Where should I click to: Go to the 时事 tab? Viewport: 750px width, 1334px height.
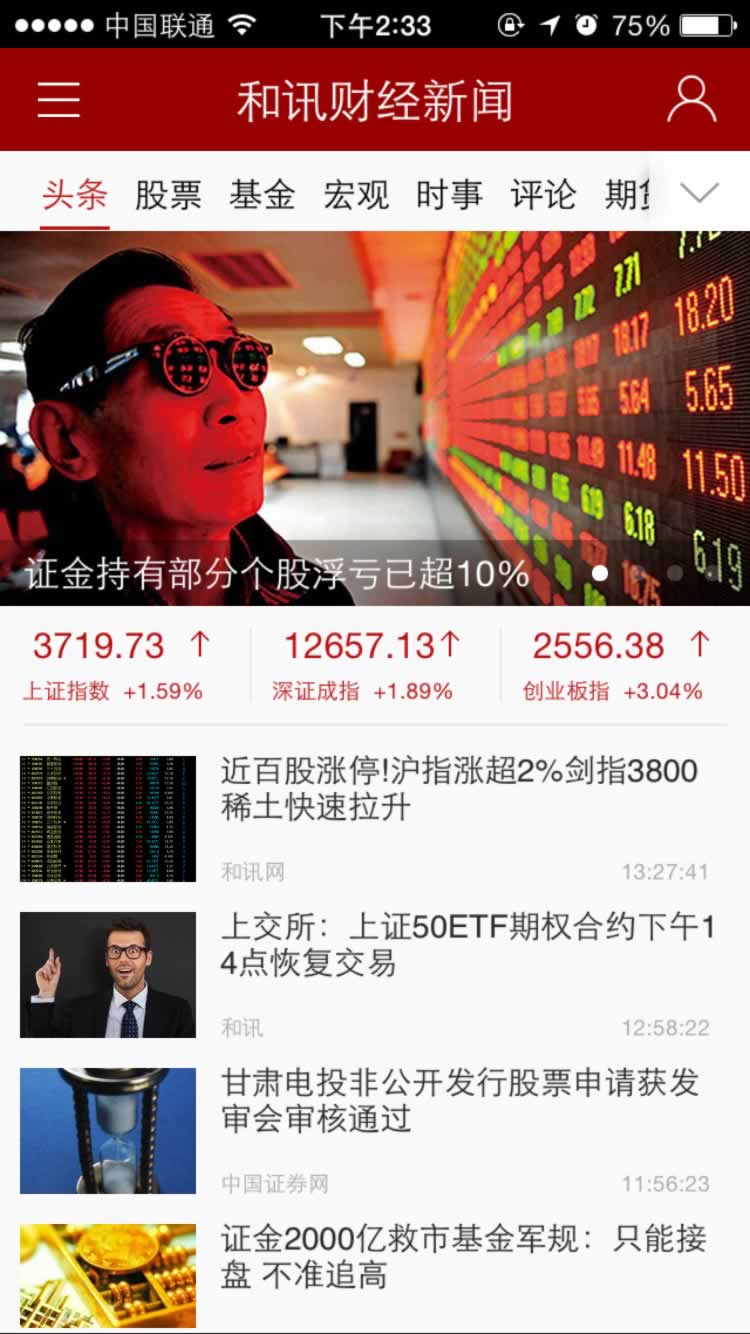449,194
